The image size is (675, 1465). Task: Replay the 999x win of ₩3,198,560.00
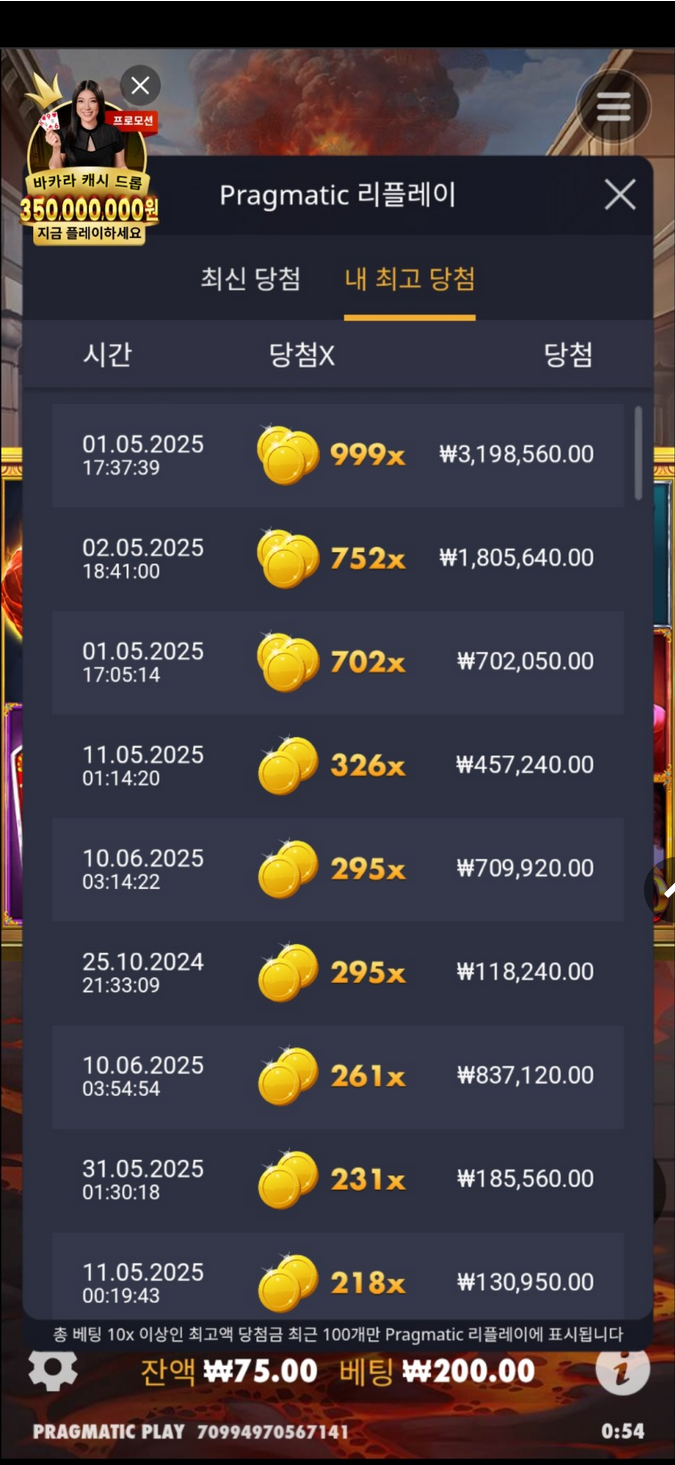tap(338, 455)
